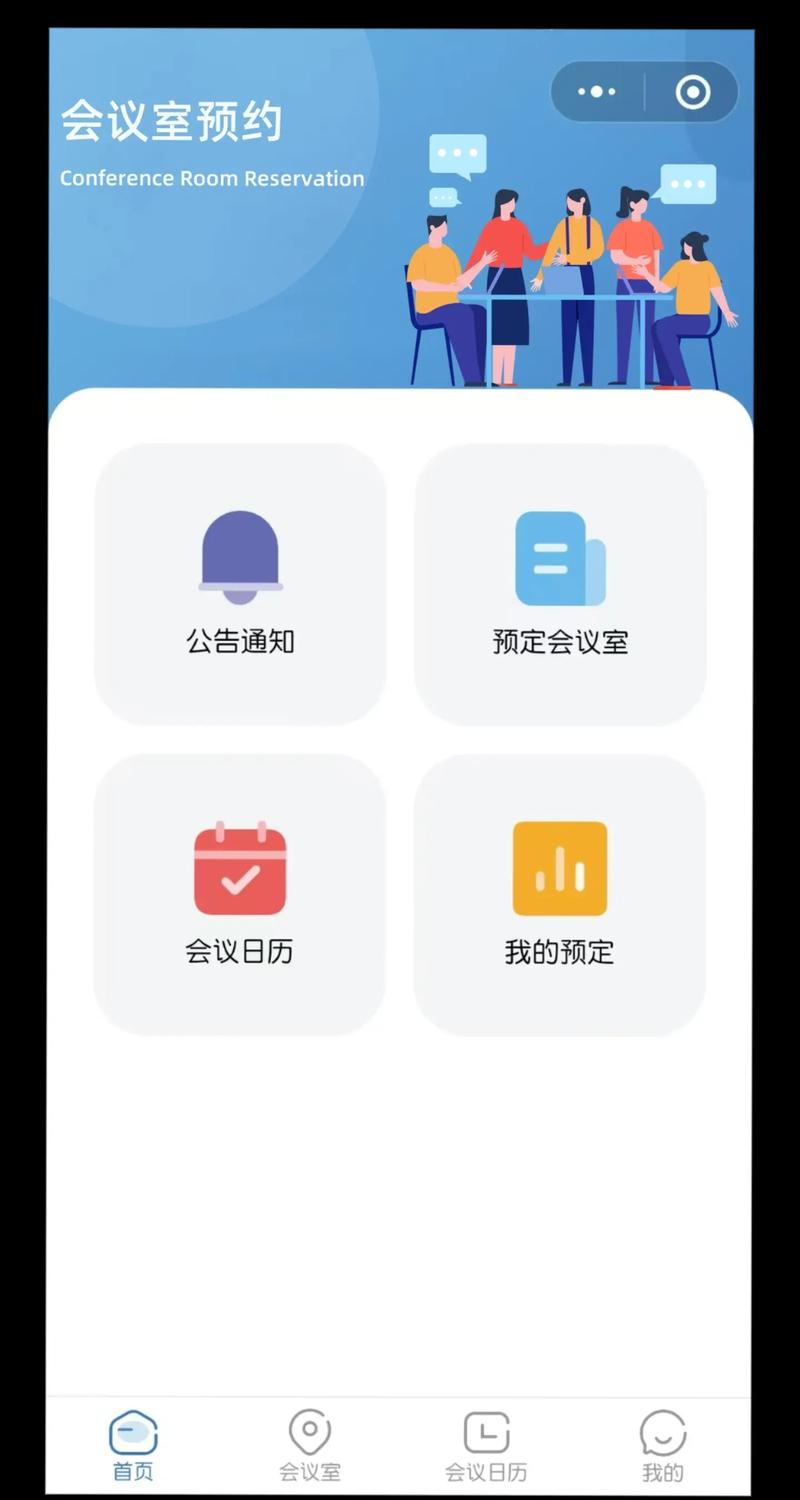The image size is (800, 1500).
Task: Tap the purple bell icon for announcements
Action: (238, 556)
